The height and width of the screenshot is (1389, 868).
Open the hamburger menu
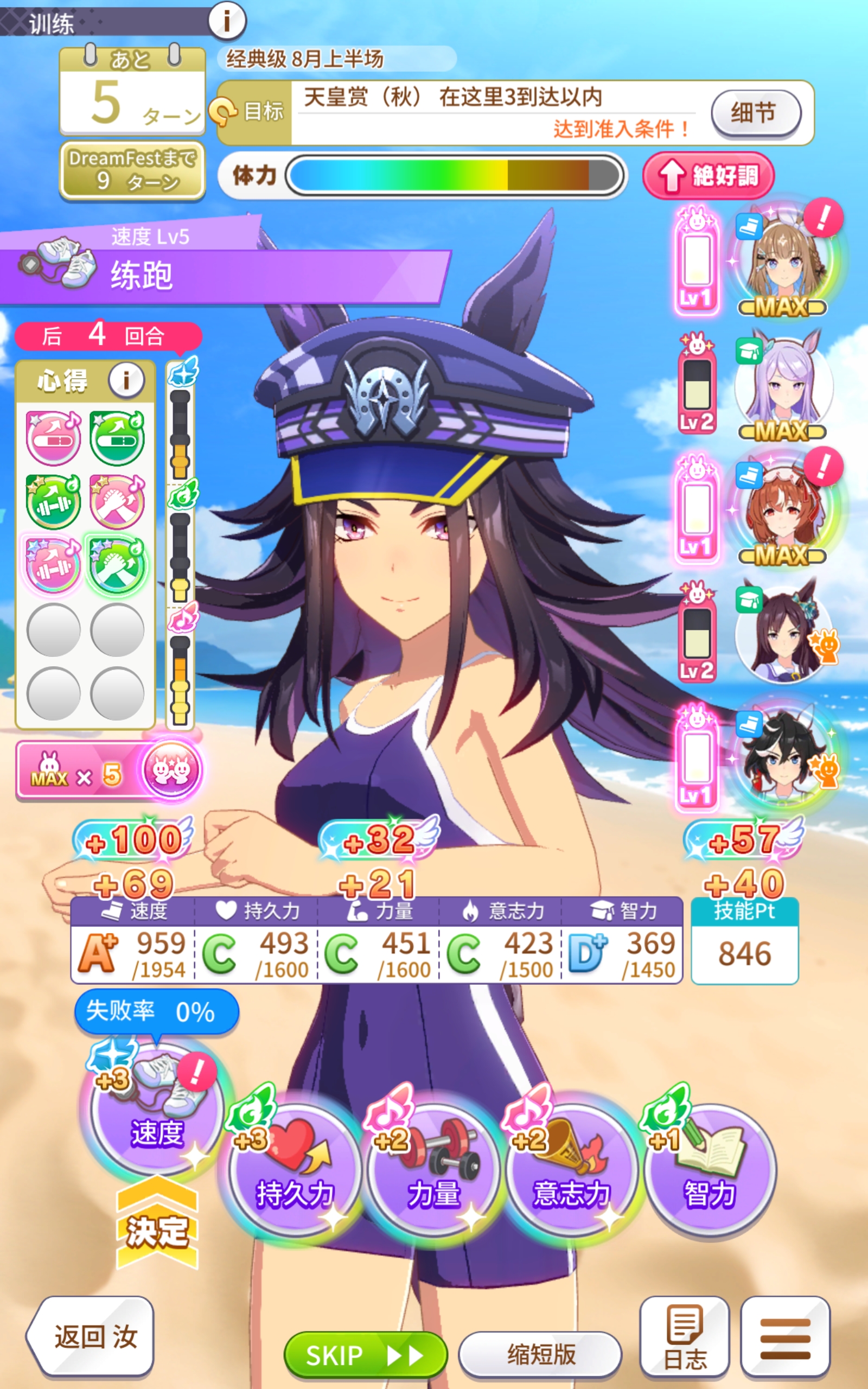[x=785, y=1336]
